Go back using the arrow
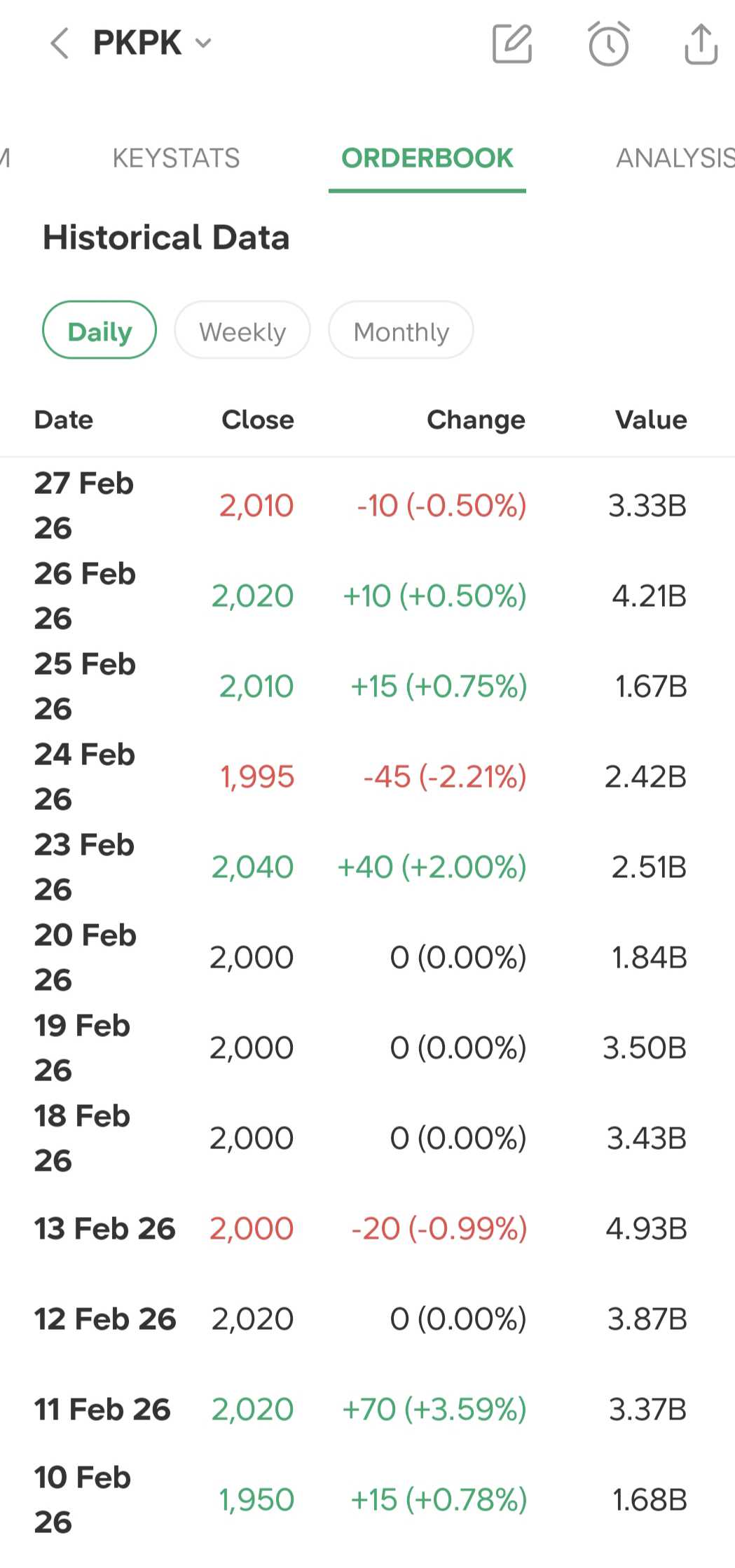Screen dimensions: 735x1568 [x=60, y=43]
